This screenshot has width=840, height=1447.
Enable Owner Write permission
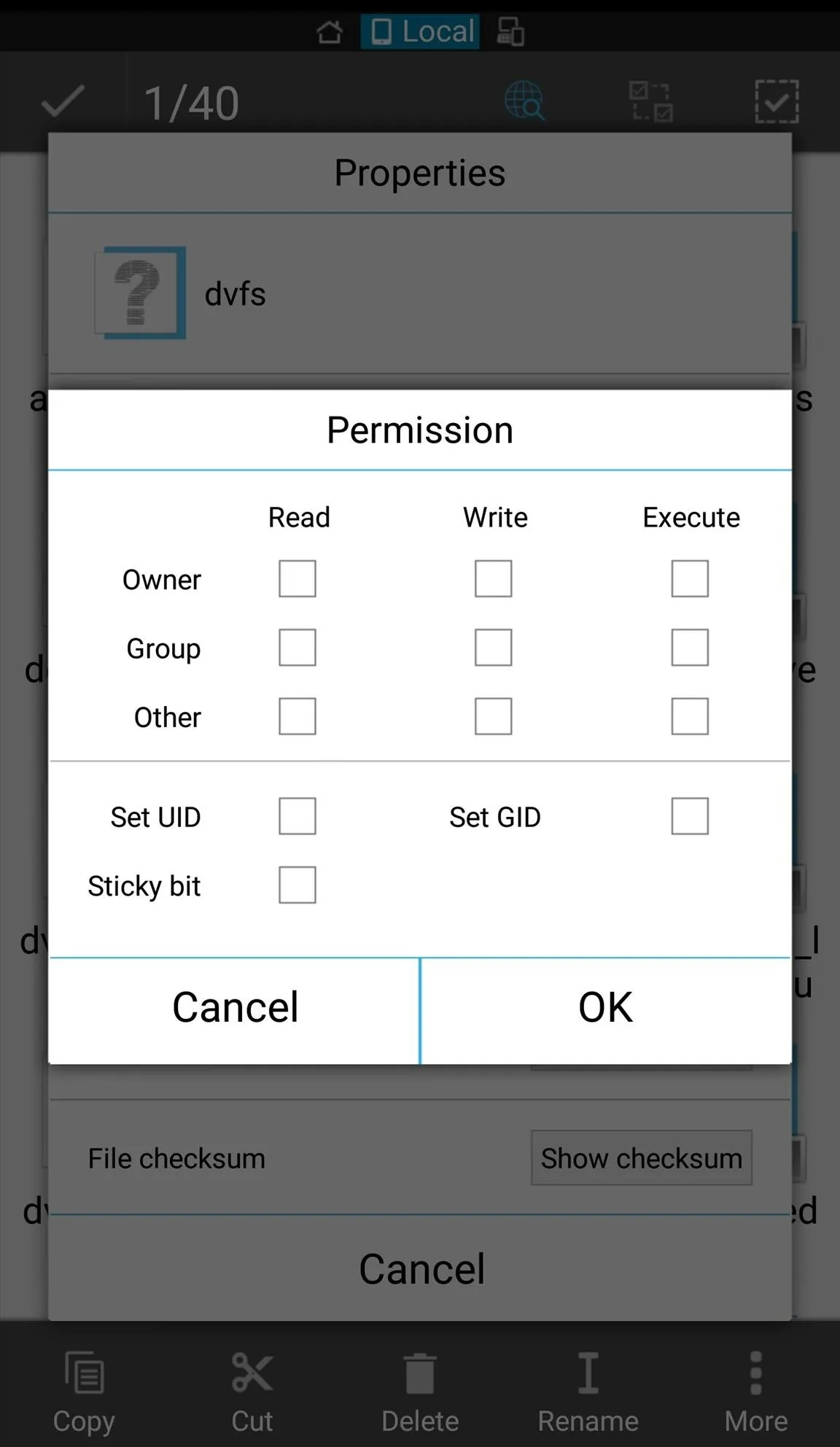point(494,578)
